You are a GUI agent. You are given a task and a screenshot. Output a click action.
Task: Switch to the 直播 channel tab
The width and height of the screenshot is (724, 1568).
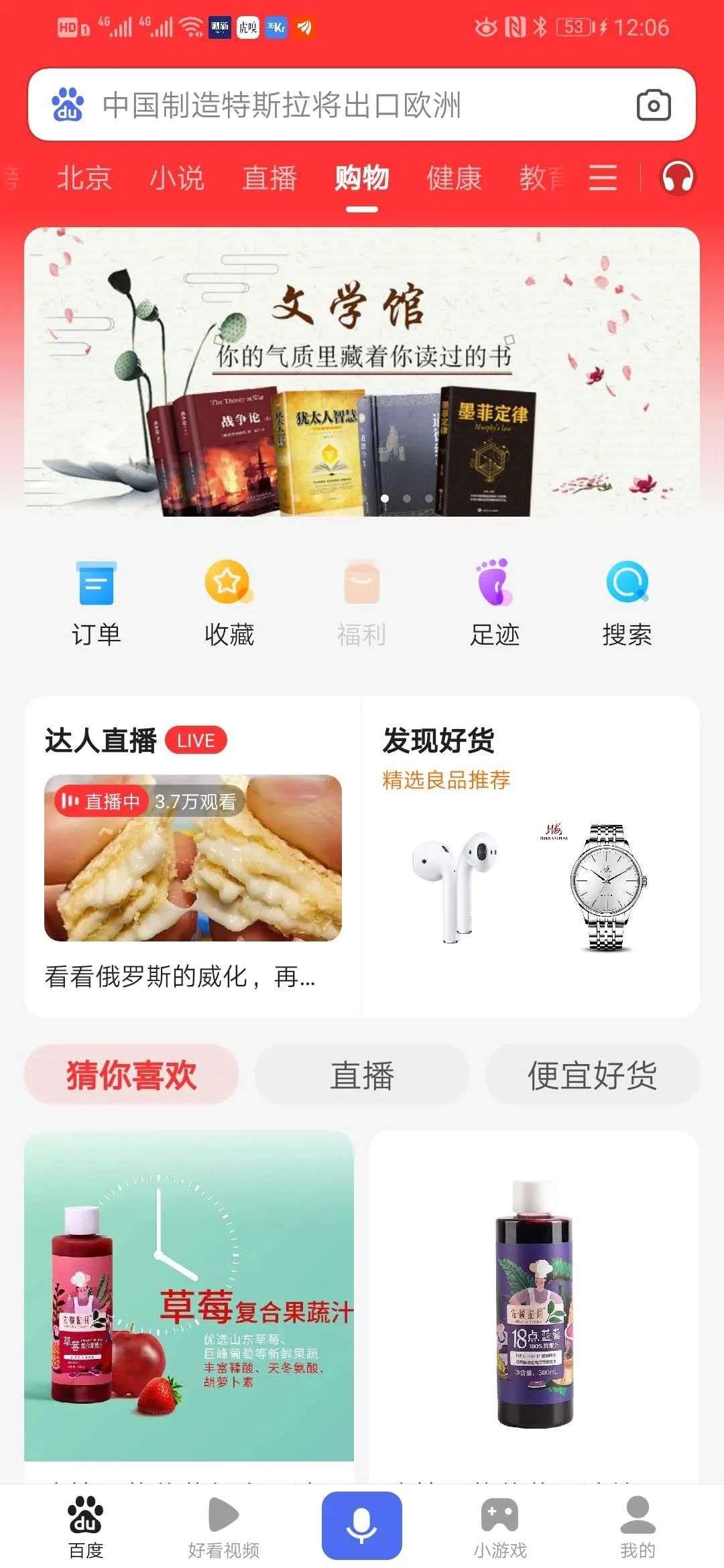(269, 178)
